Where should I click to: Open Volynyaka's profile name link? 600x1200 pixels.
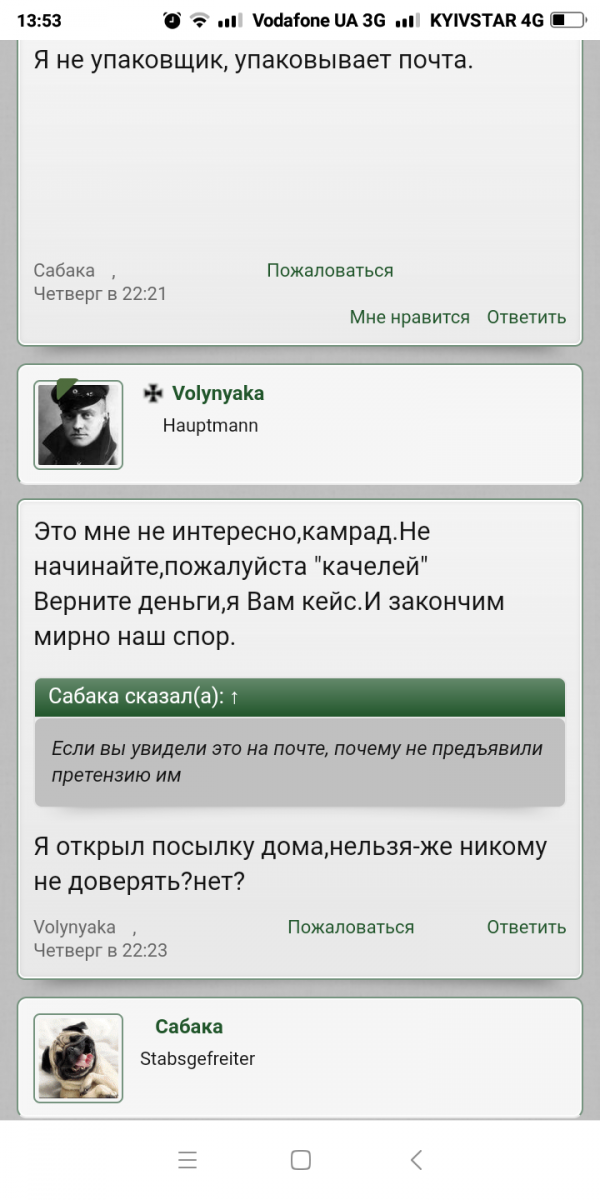tap(218, 393)
